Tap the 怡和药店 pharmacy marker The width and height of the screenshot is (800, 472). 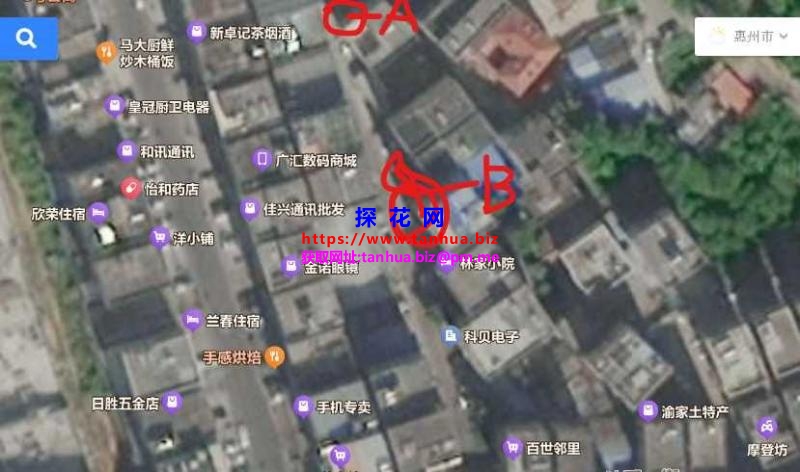pyautogui.click(x=130, y=188)
